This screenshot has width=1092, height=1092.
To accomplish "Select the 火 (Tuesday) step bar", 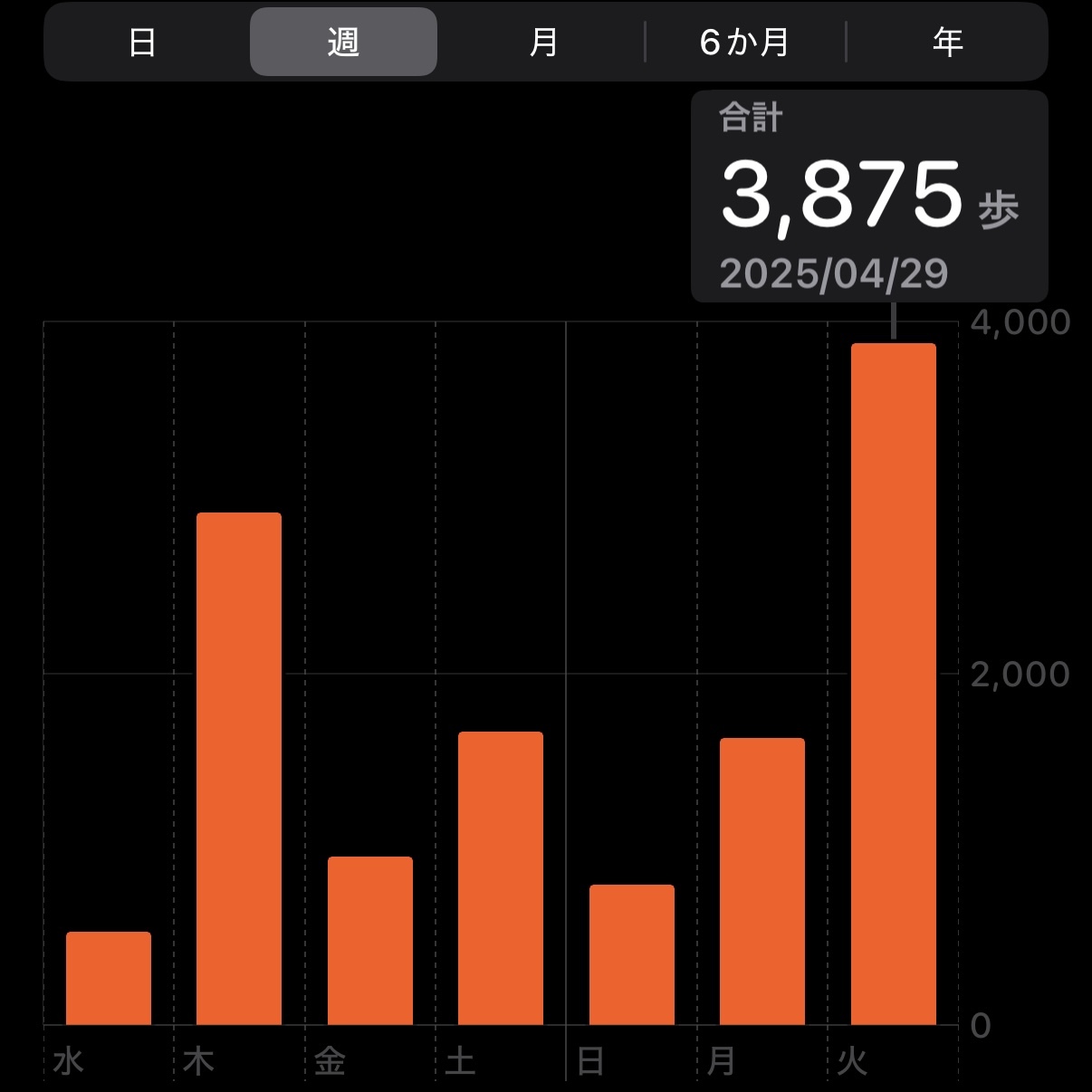I will coord(893,684).
